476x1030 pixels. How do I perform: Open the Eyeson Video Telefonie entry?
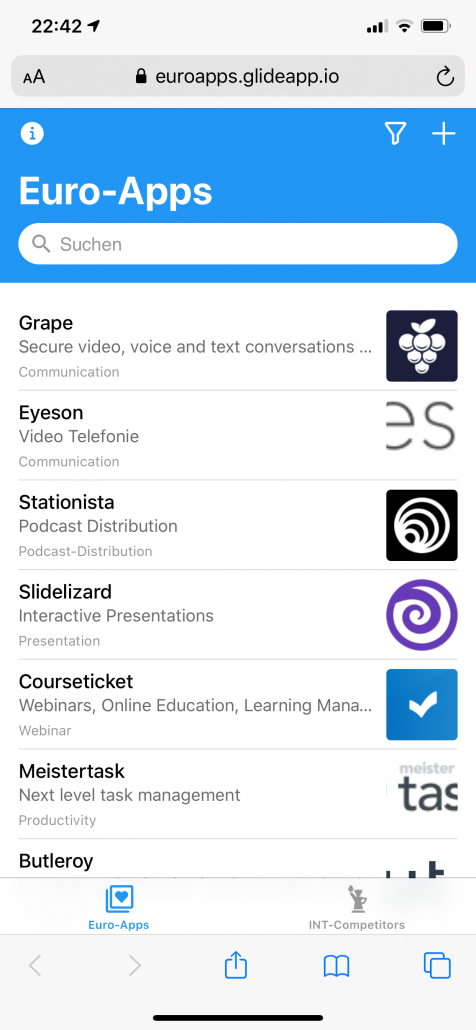[238, 436]
